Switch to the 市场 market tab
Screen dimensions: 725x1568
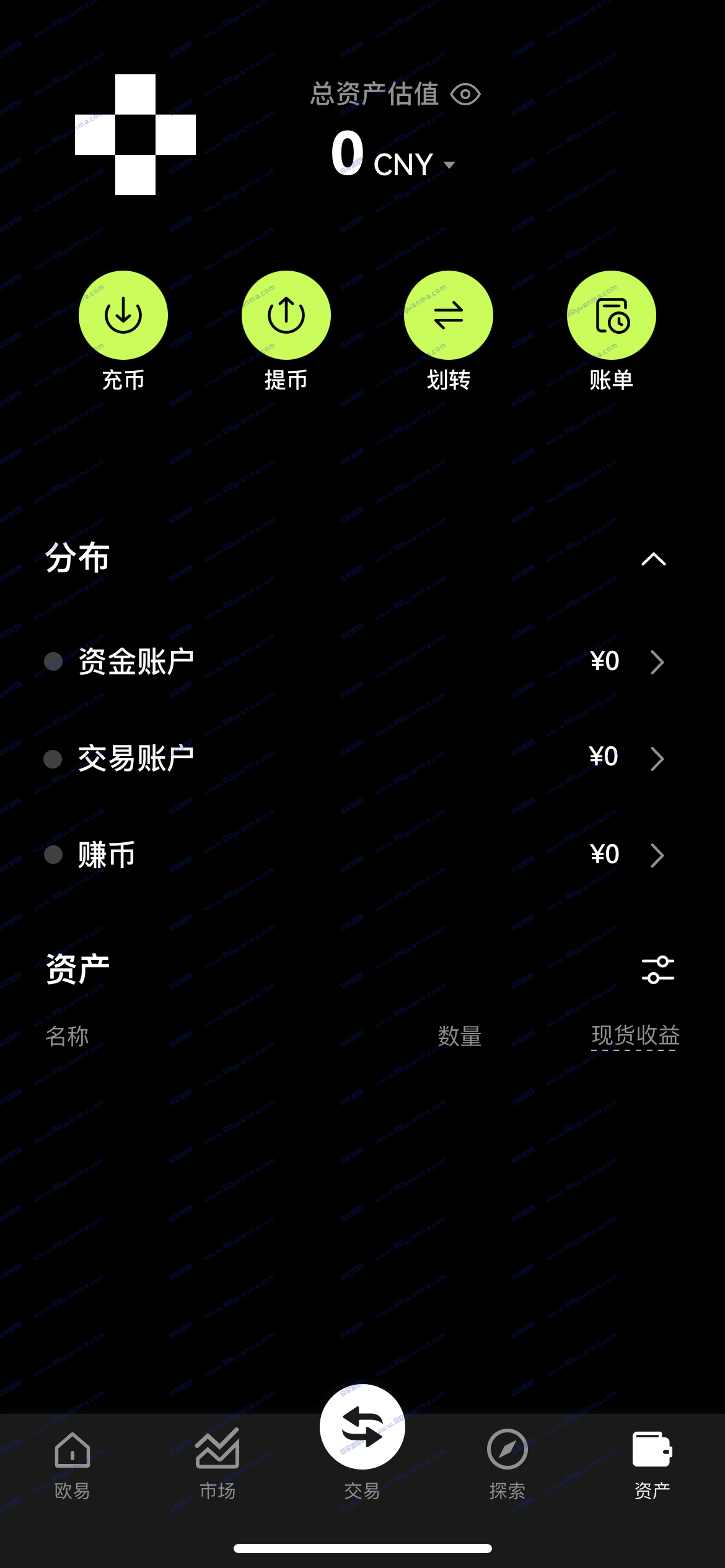pos(217,1465)
